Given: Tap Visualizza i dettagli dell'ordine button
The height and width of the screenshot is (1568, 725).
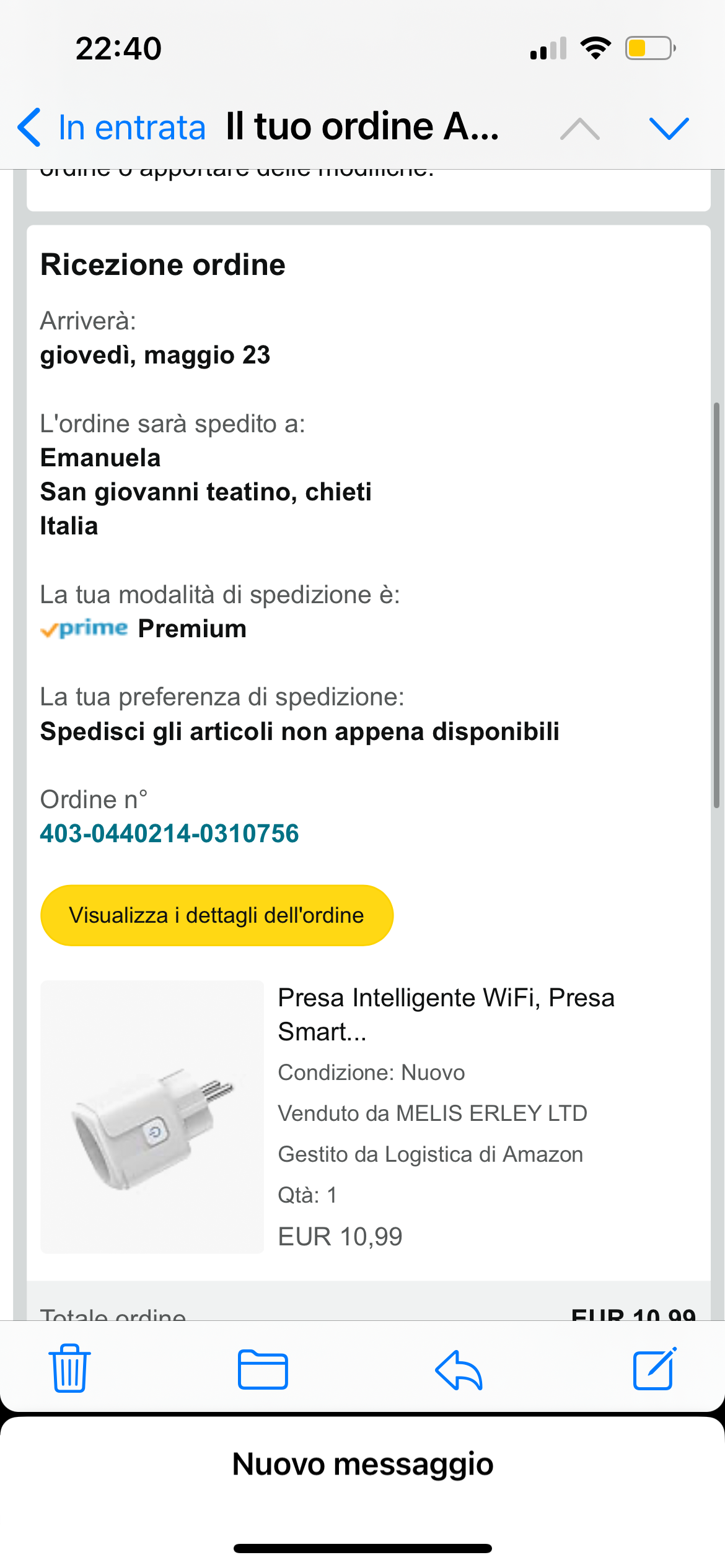Looking at the screenshot, I should pyautogui.click(x=216, y=915).
